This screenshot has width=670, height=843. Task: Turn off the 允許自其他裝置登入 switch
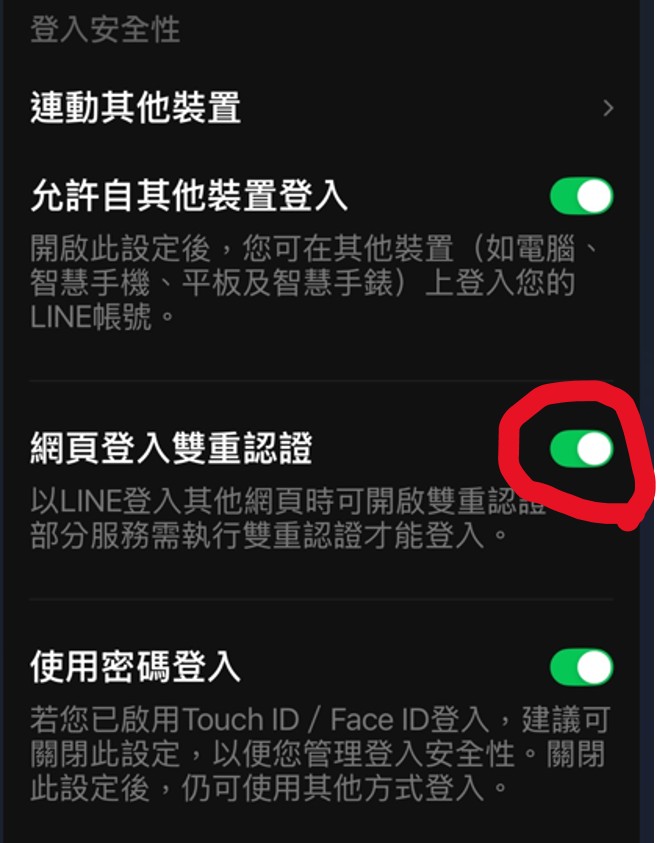click(x=581, y=196)
